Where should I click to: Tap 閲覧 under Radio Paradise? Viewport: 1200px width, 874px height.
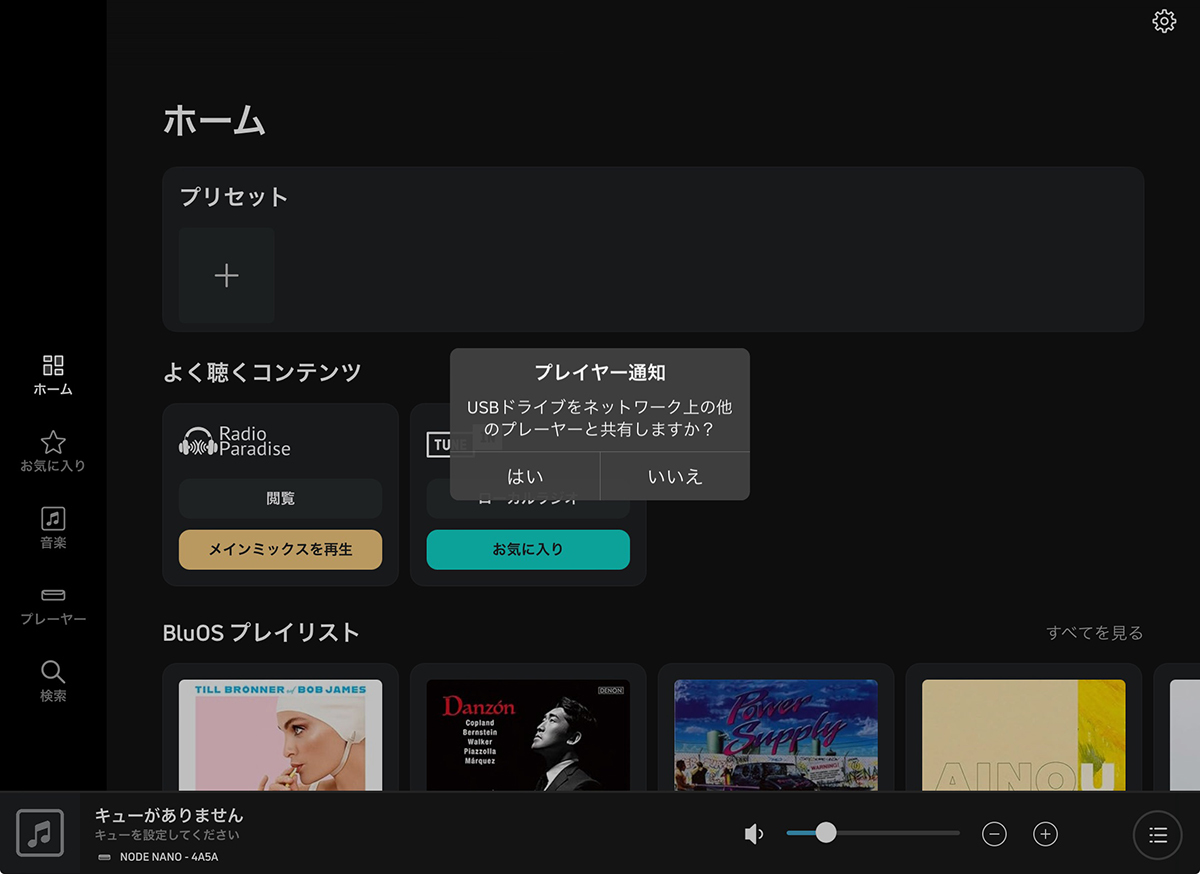click(x=280, y=498)
